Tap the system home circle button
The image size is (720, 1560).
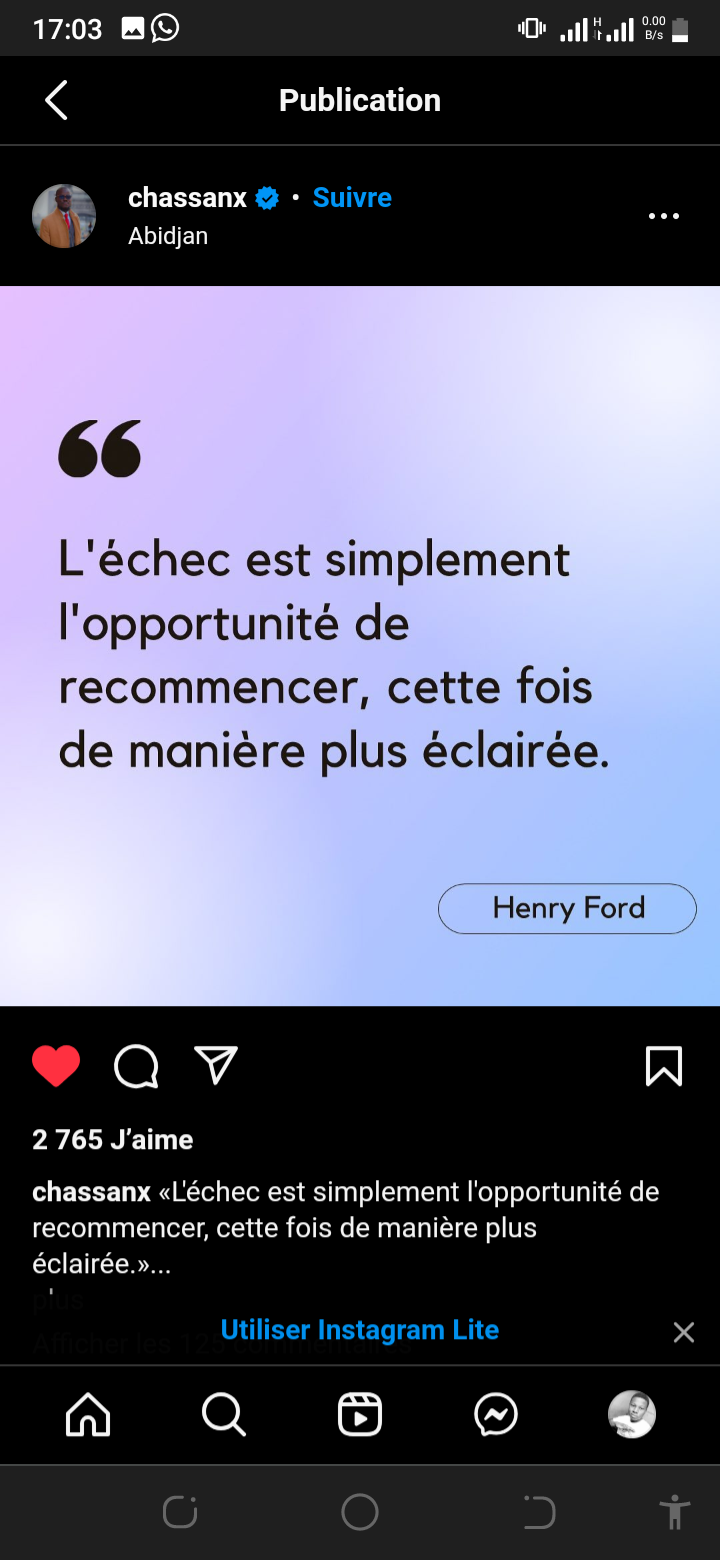tap(360, 1512)
